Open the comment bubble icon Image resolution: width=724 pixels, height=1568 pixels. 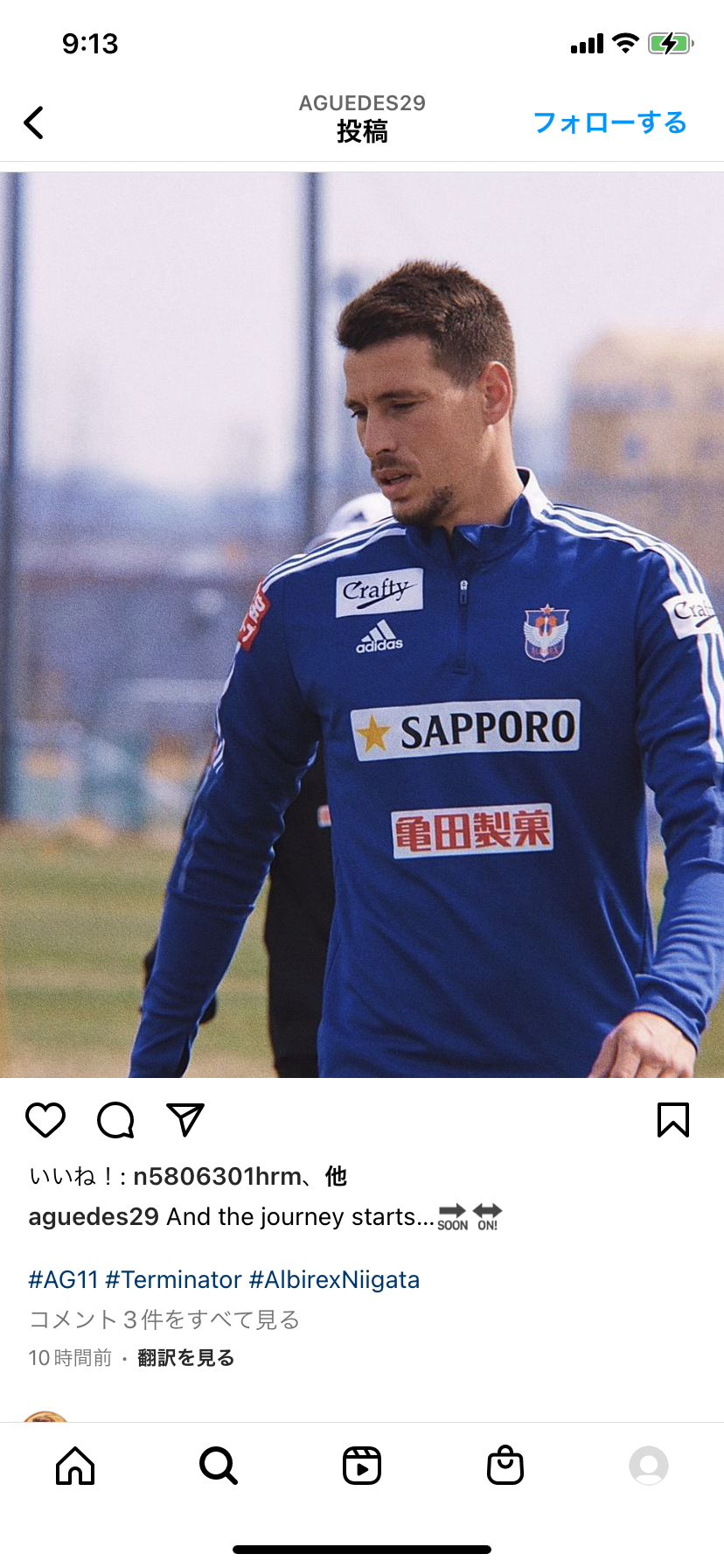(115, 1120)
